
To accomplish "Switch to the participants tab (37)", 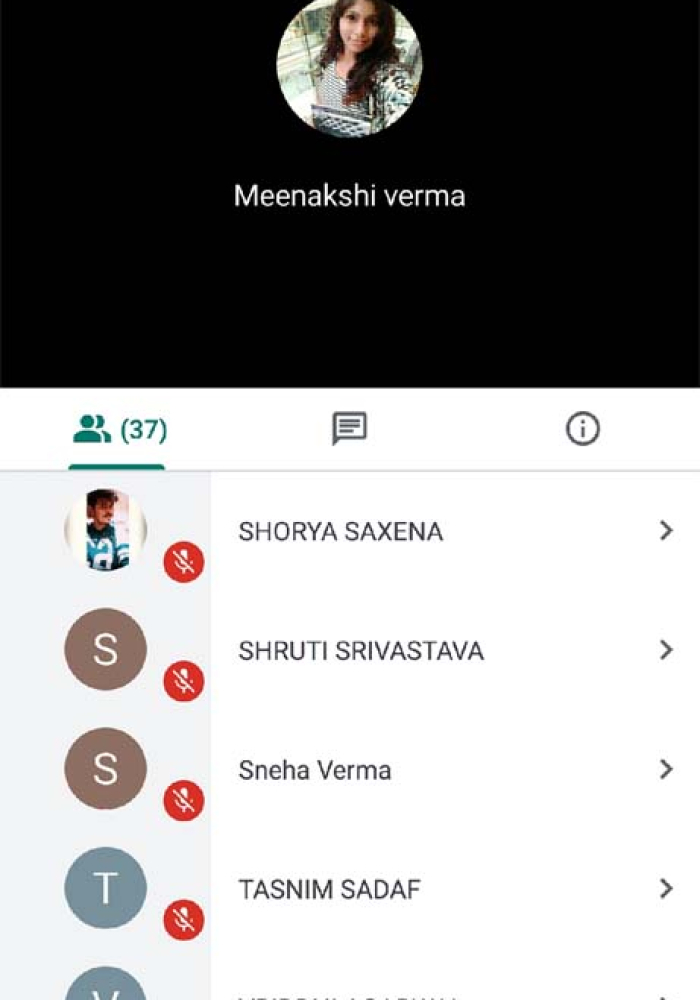I will 118,431.
